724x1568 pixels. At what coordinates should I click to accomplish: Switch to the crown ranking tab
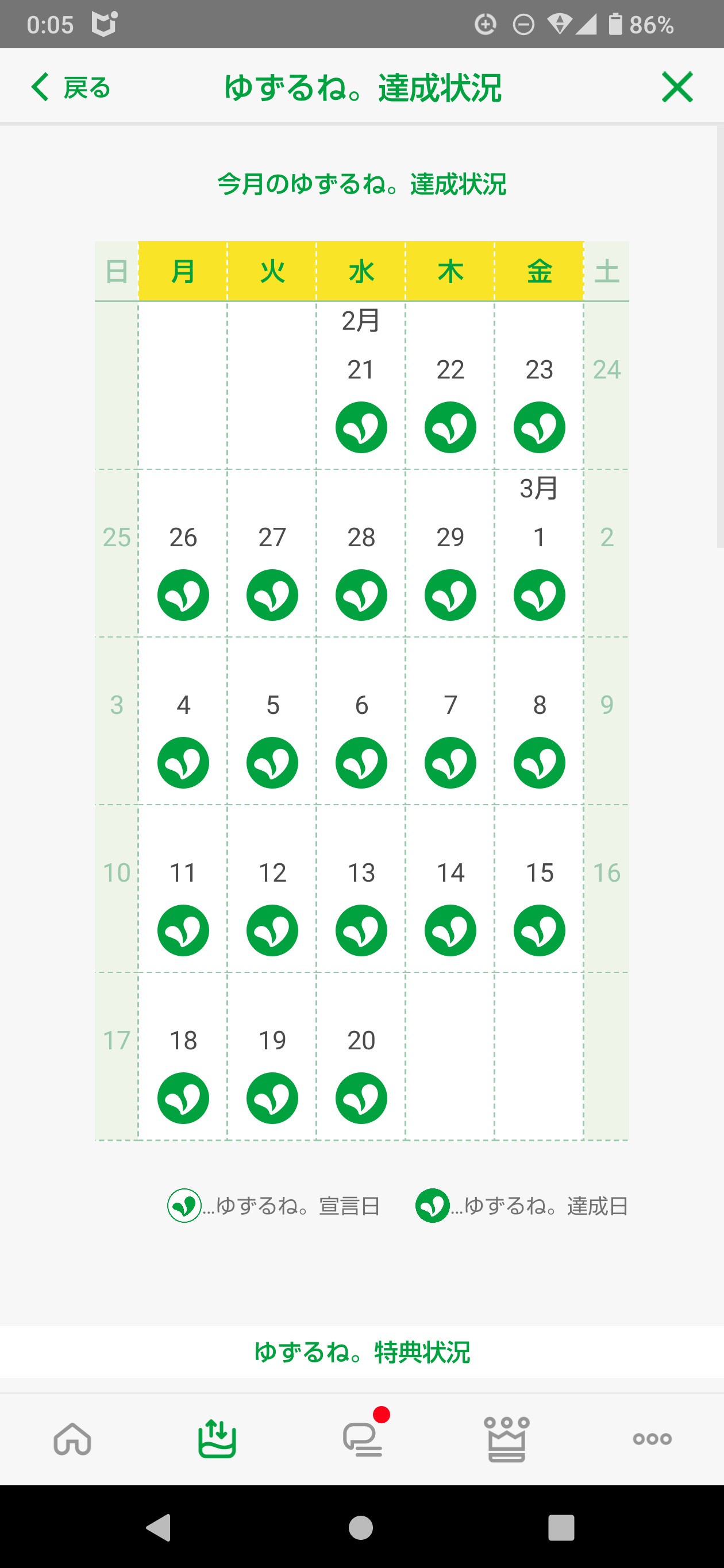(x=507, y=1438)
